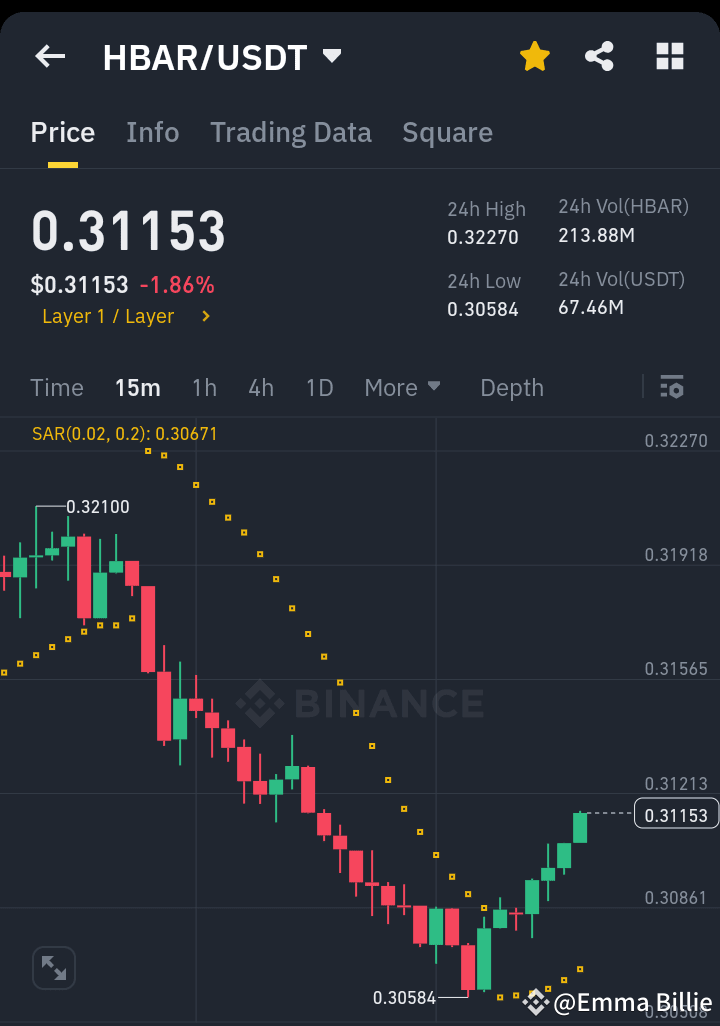
Task: Toggle the 15m candle interval
Action: pos(137,387)
